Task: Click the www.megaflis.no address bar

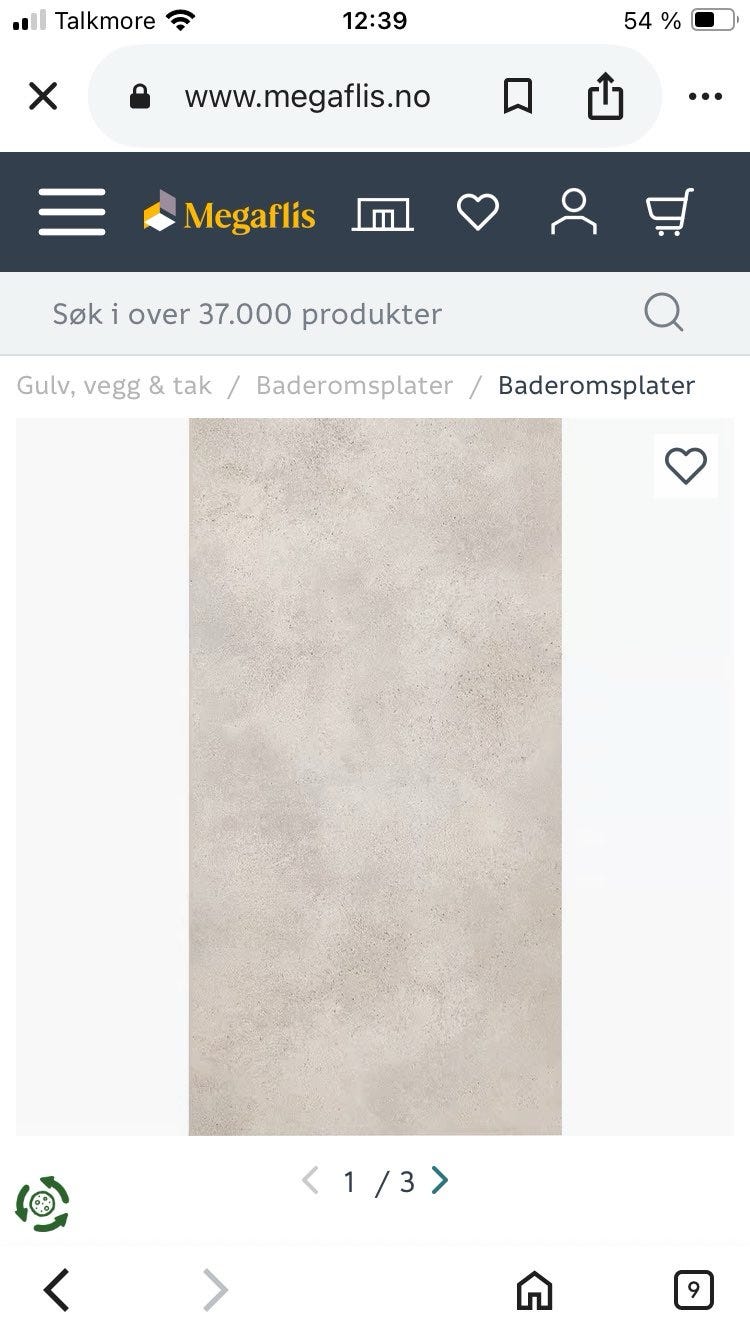Action: 306,95
